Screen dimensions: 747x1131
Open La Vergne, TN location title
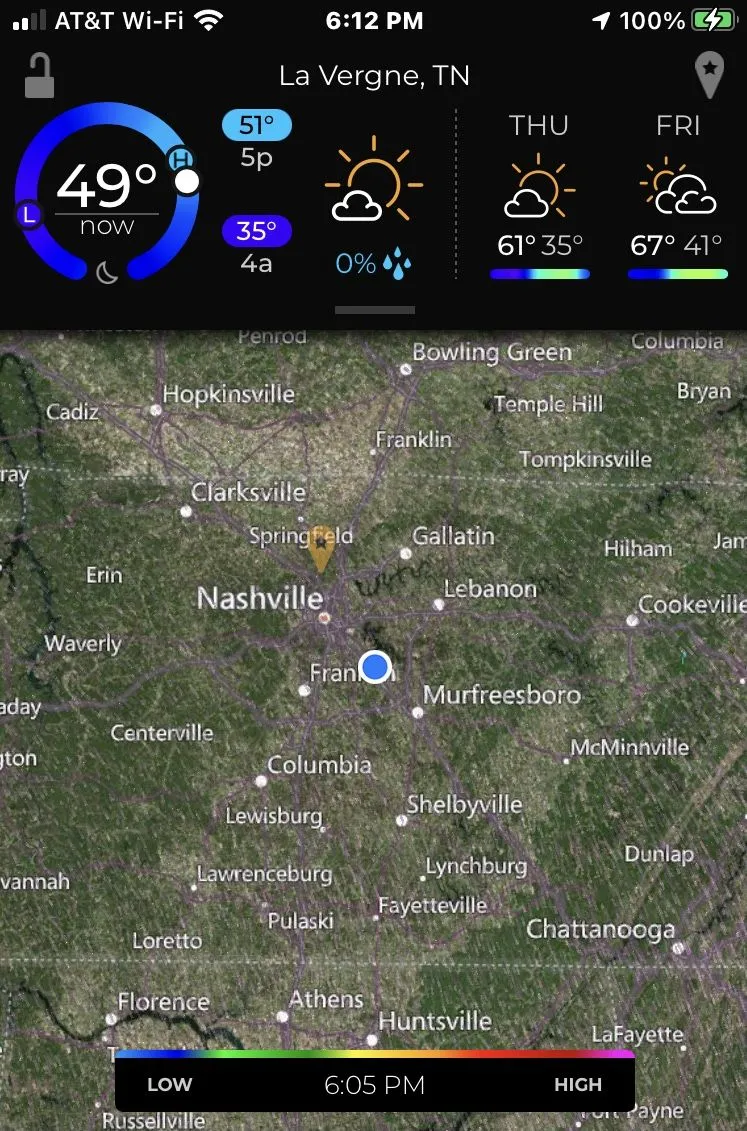pyautogui.click(x=374, y=76)
